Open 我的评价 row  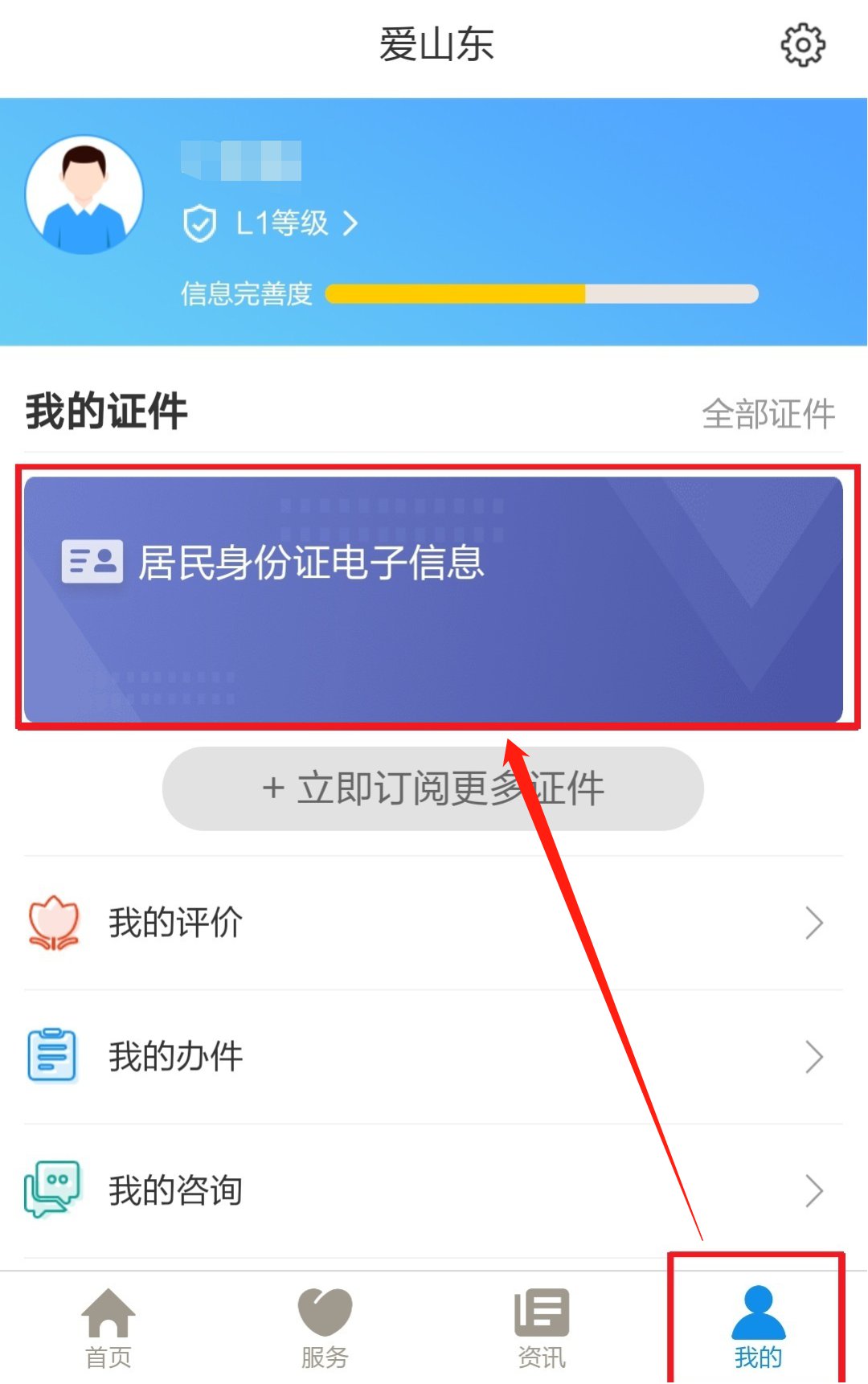pyautogui.click(x=434, y=923)
